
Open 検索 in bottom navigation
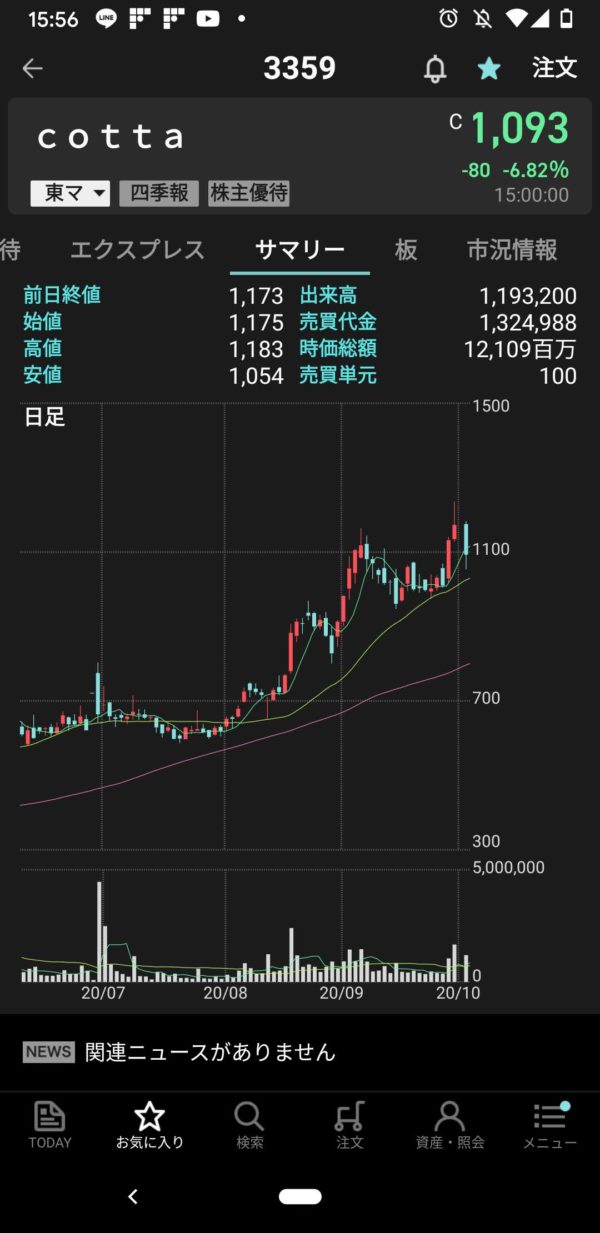249,1125
